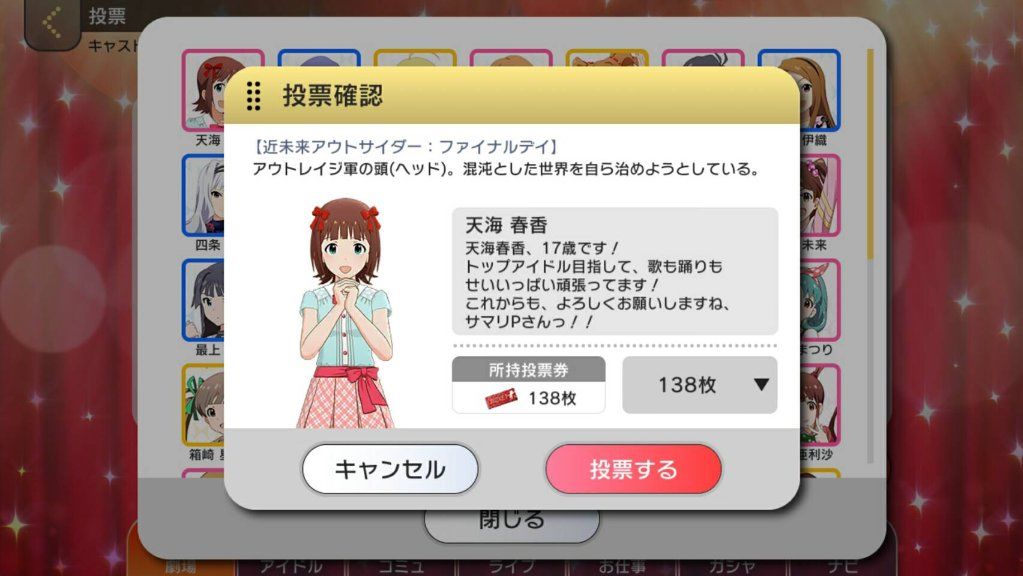Cancel the vote with キャンセル
The image size is (1023, 576).
tap(390, 469)
